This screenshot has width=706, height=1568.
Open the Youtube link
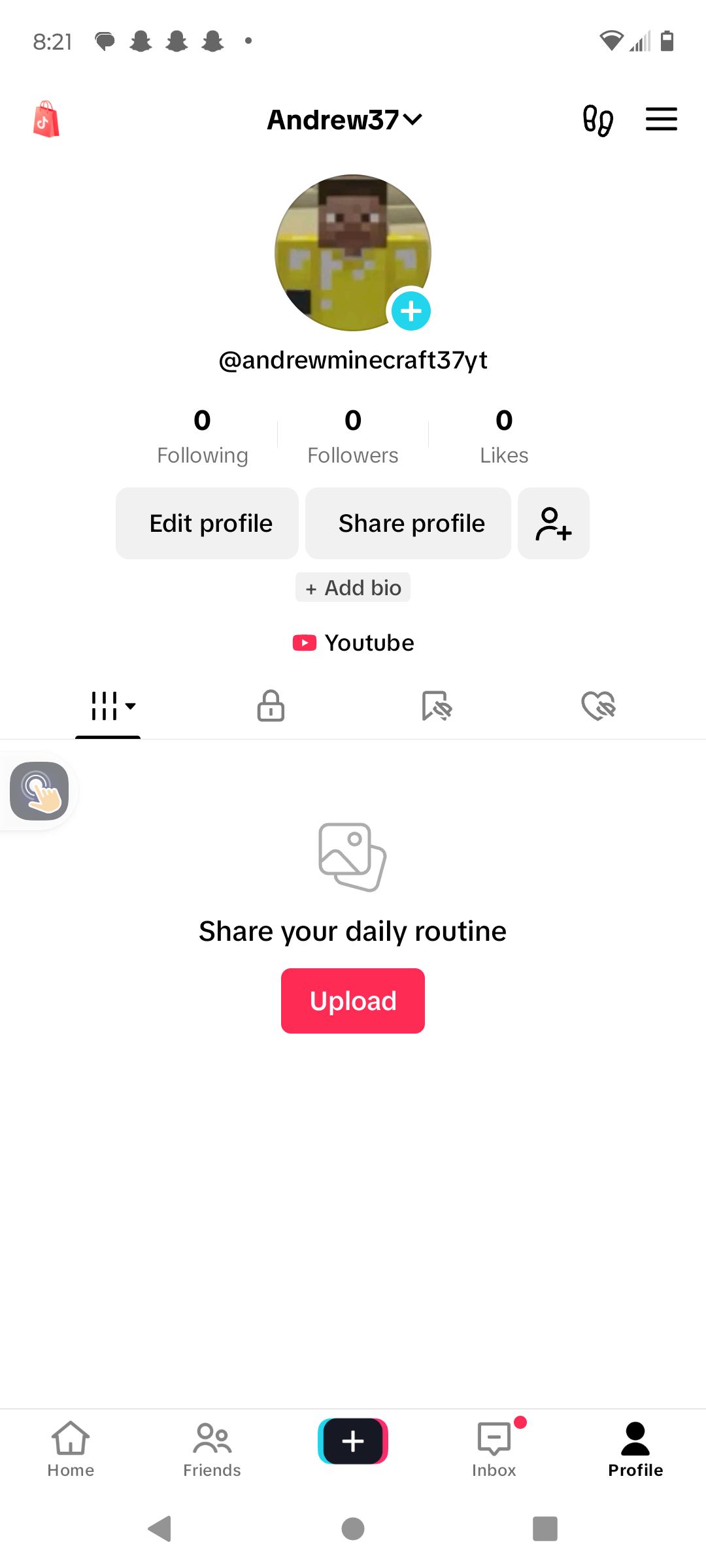click(x=353, y=643)
